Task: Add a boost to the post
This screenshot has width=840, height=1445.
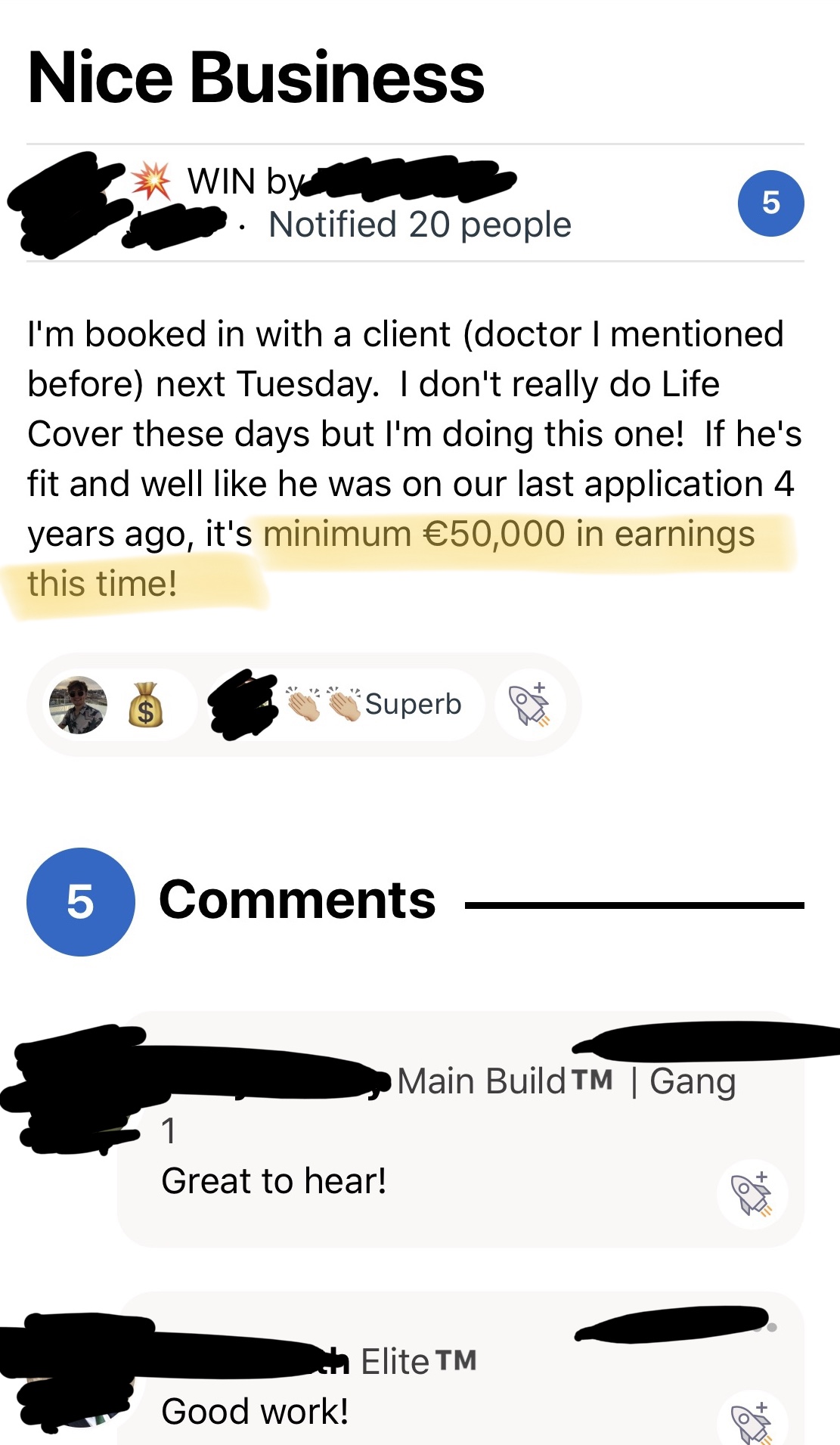Action: [x=530, y=705]
